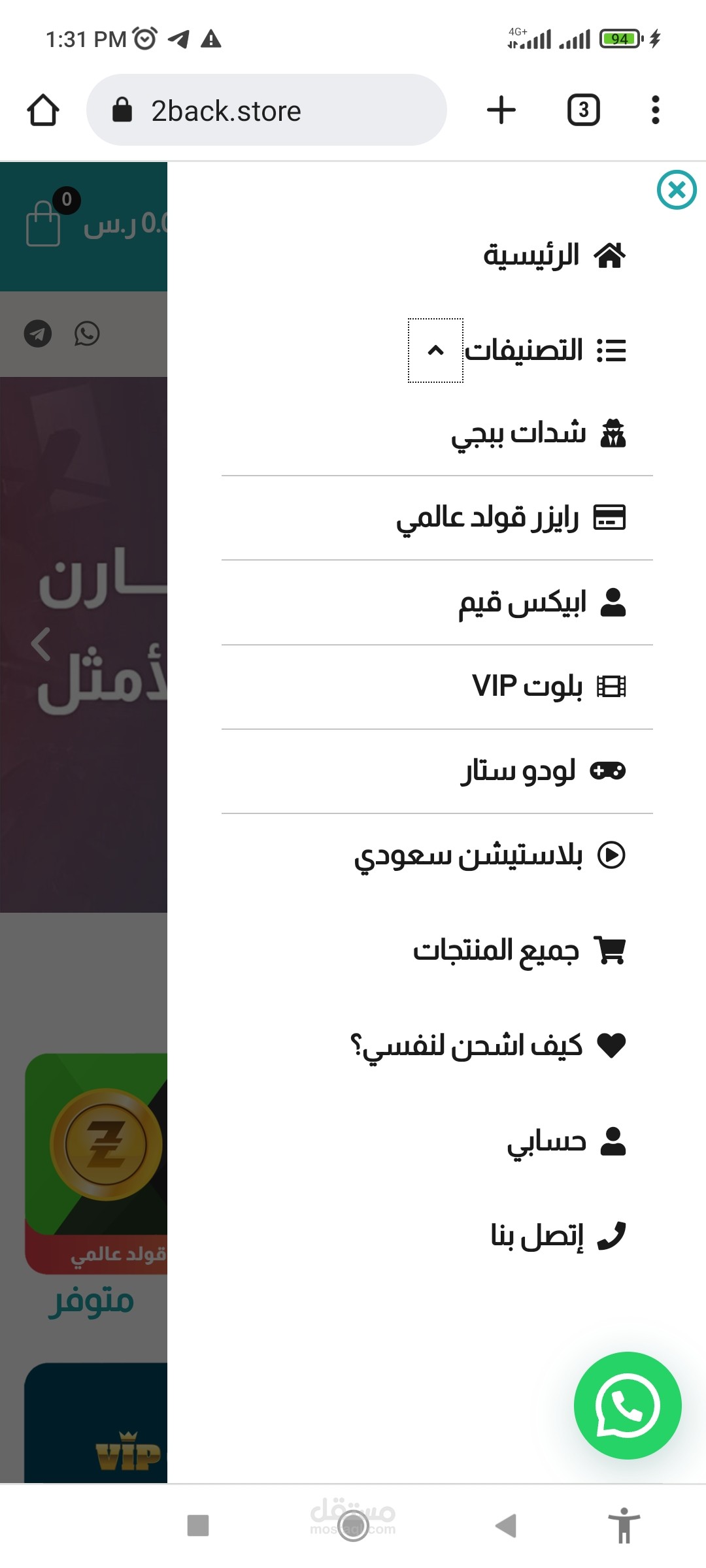Tap the system back button
This screenshot has width=706, height=1568.
(x=505, y=1526)
